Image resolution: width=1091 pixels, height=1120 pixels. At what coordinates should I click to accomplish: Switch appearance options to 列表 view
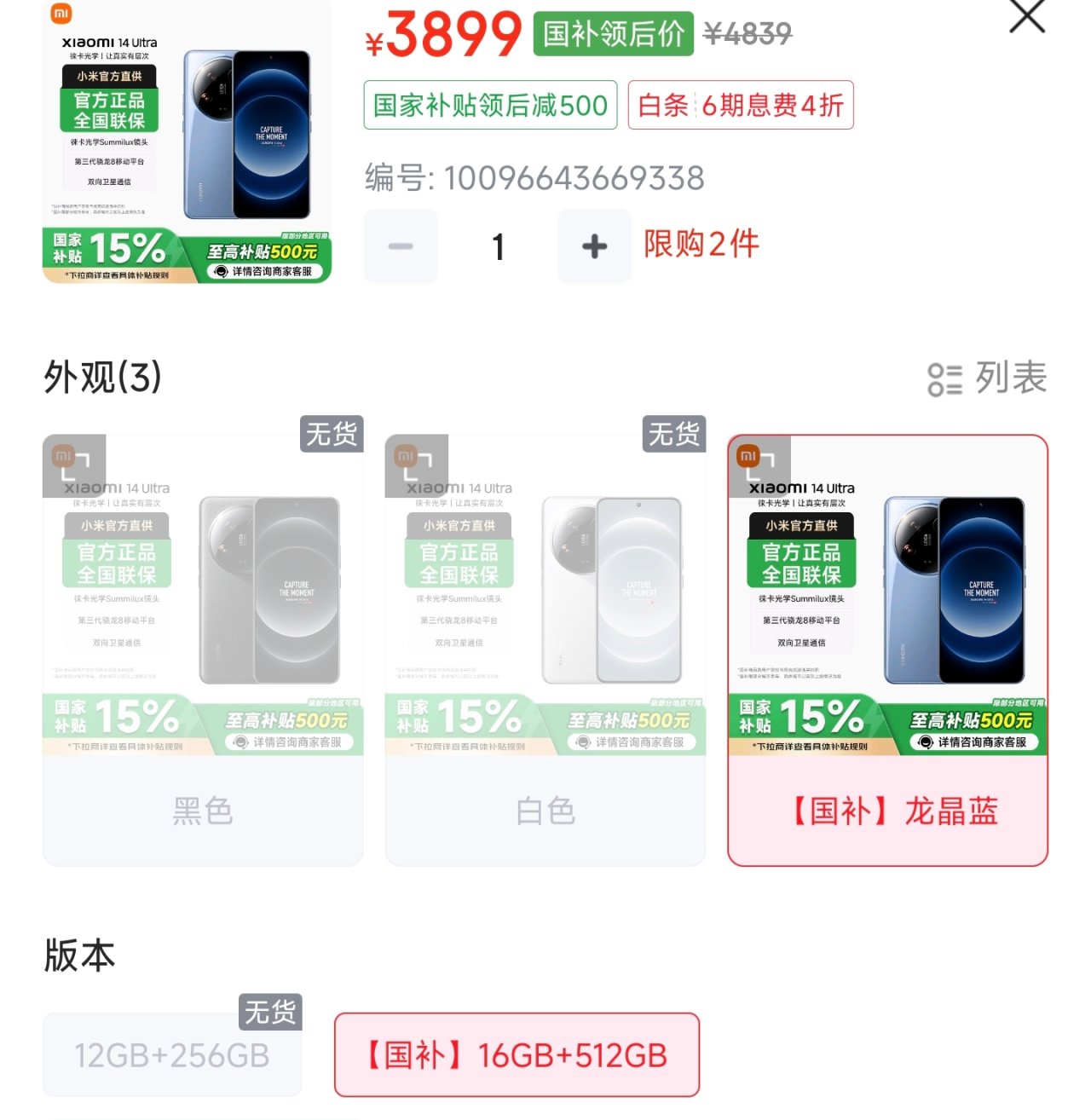coord(987,378)
